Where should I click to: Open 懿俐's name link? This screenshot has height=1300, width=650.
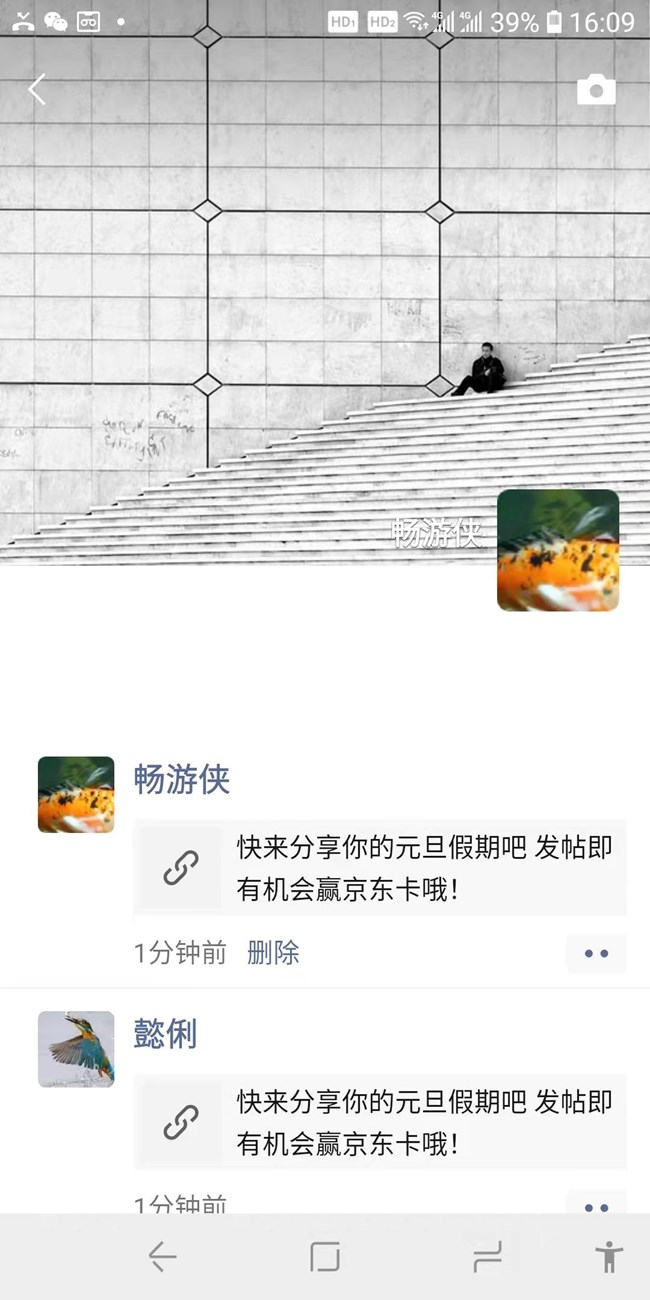(x=165, y=1034)
